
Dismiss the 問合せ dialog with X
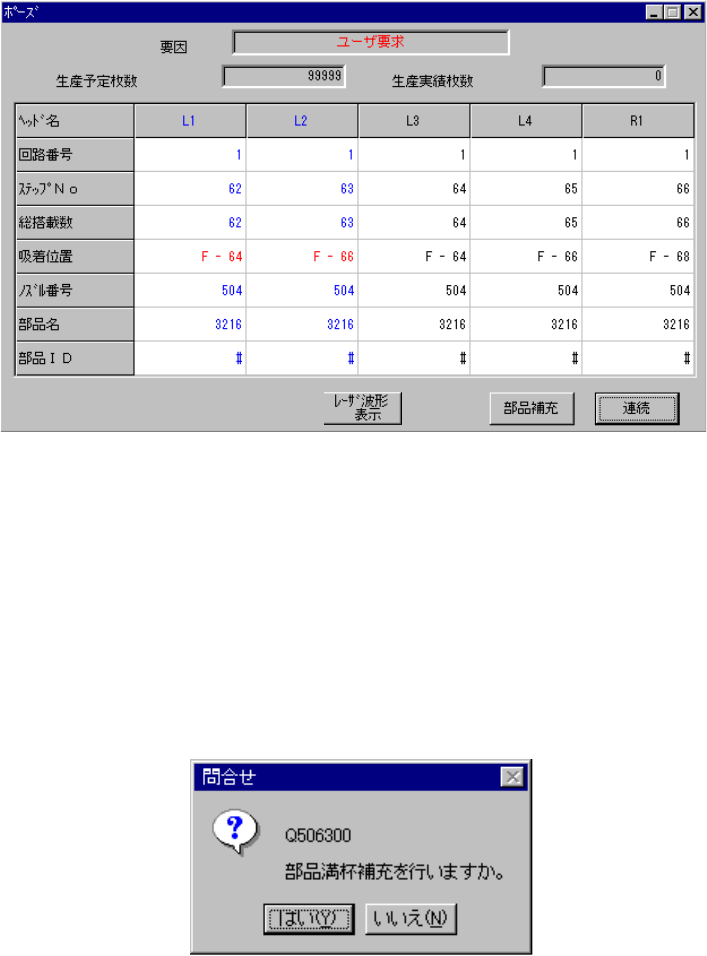point(511,777)
